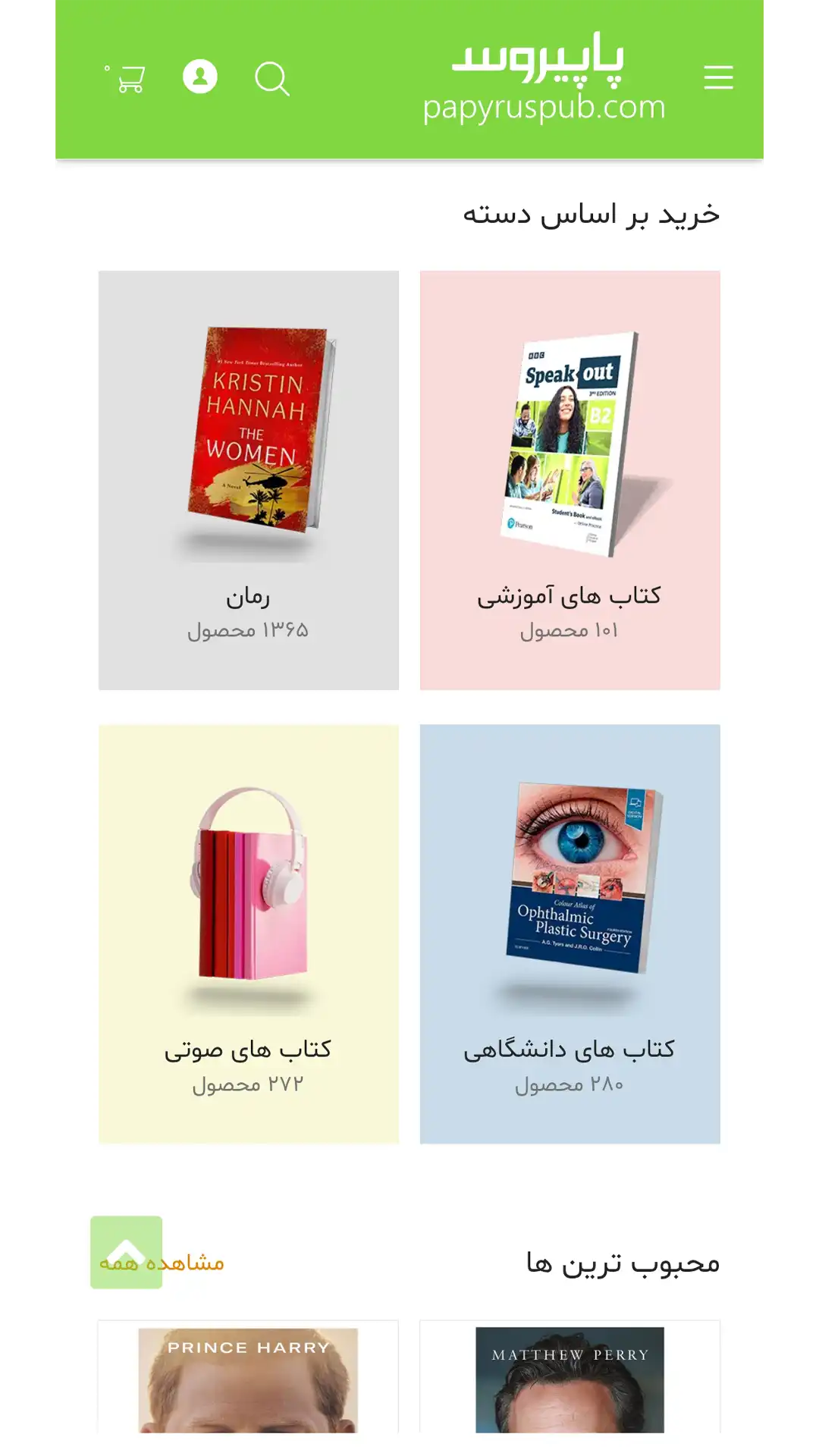Image resolution: width=819 pixels, height=1456 pixels.
Task: Open the کتاب های صوتی category
Action: click(249, 934)
